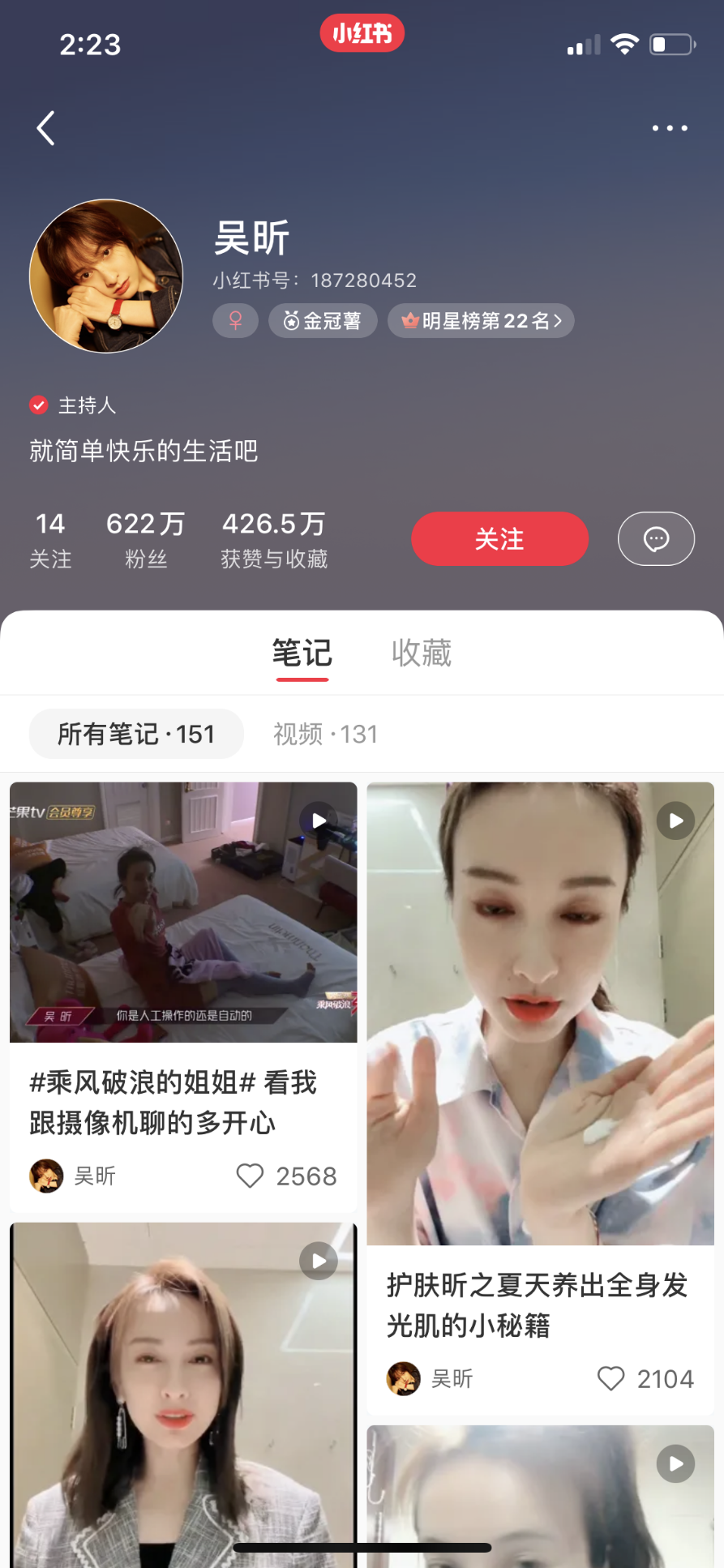This screenshot has height=1568, width=724.
Task: View the 622万 粉丝 followers list
Action: pos(146,539)
